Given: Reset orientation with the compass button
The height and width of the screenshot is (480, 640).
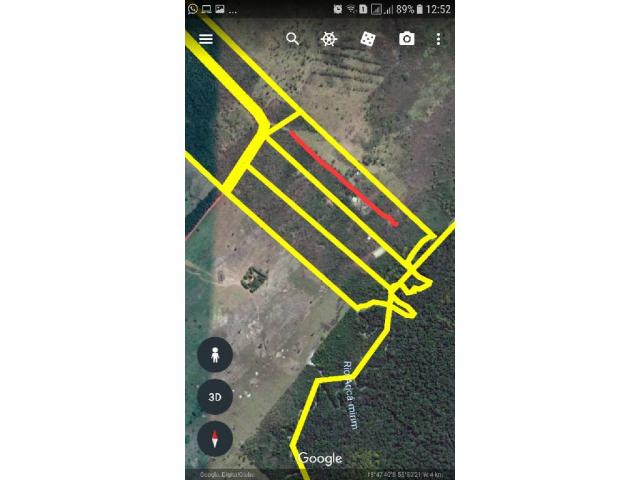Looking at the screenshot, I should point(215,438).
